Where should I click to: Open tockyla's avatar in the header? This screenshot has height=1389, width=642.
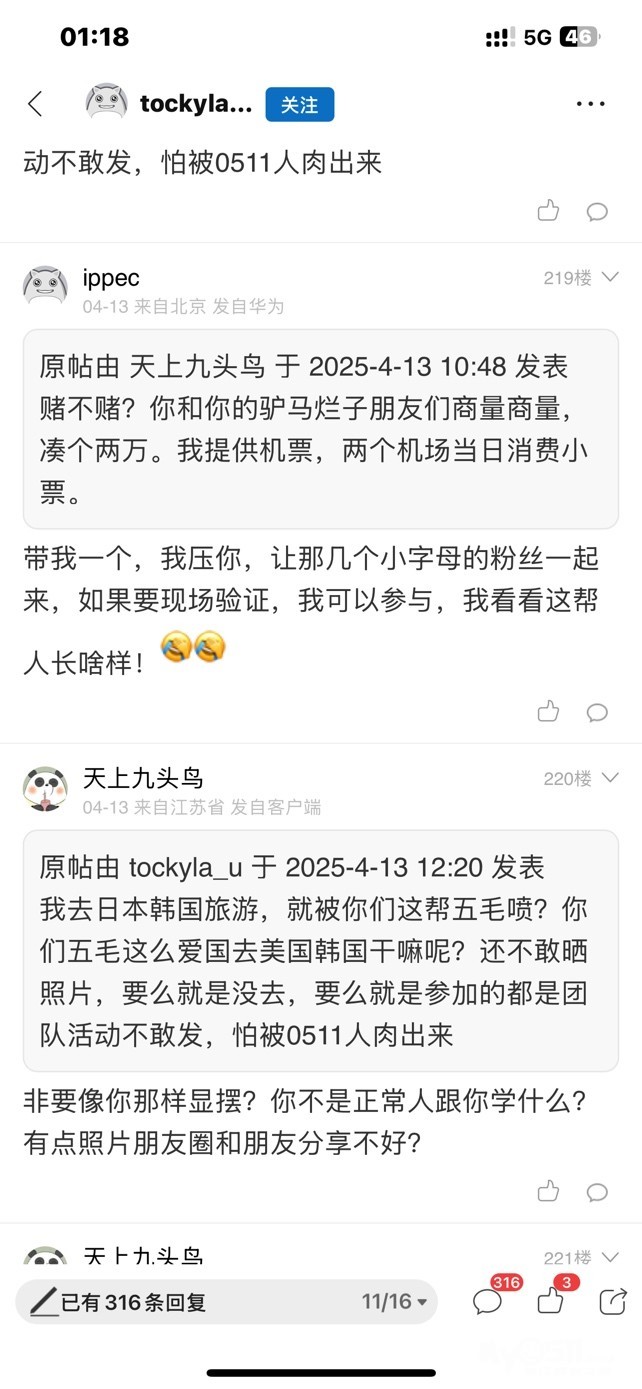click(106, 102)
